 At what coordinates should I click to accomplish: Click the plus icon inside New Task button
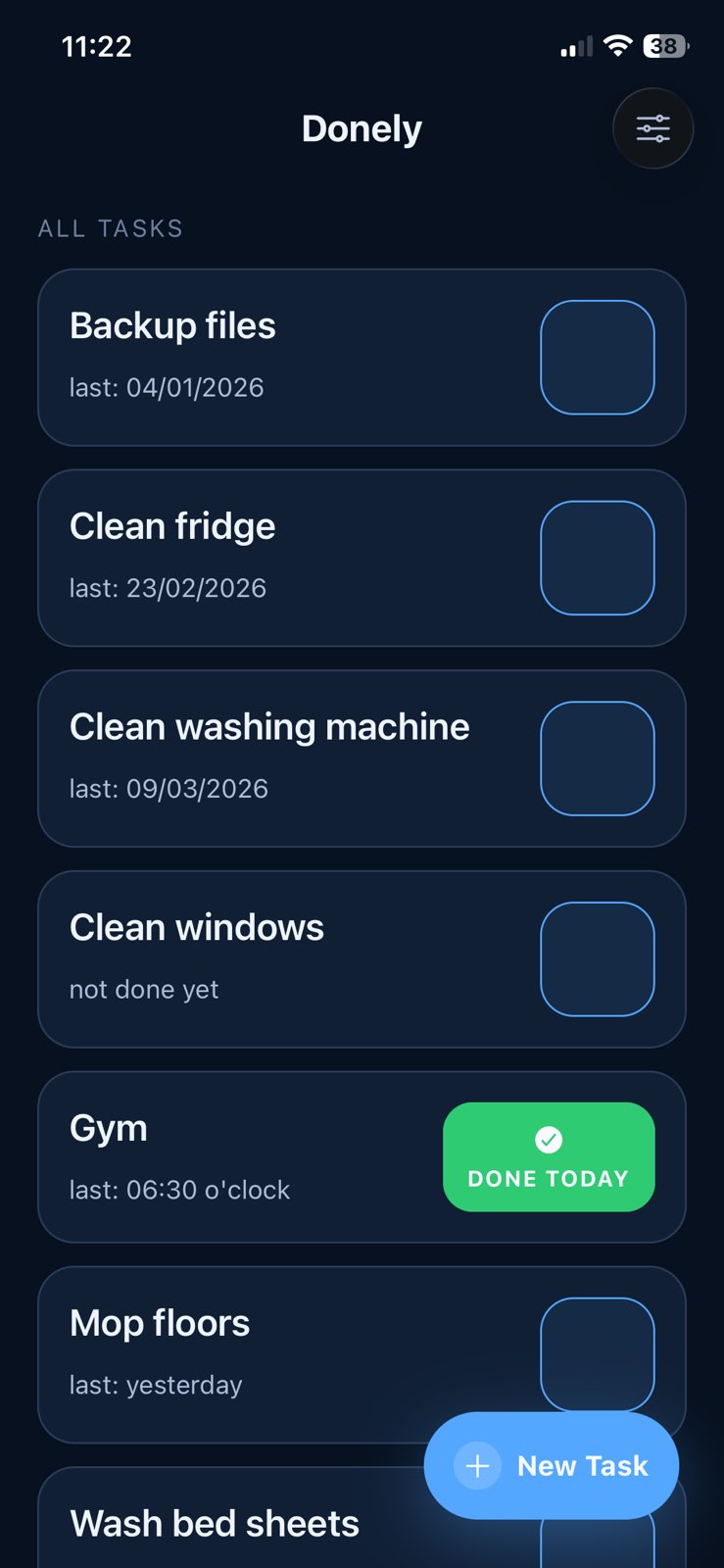pos(477,1465)
